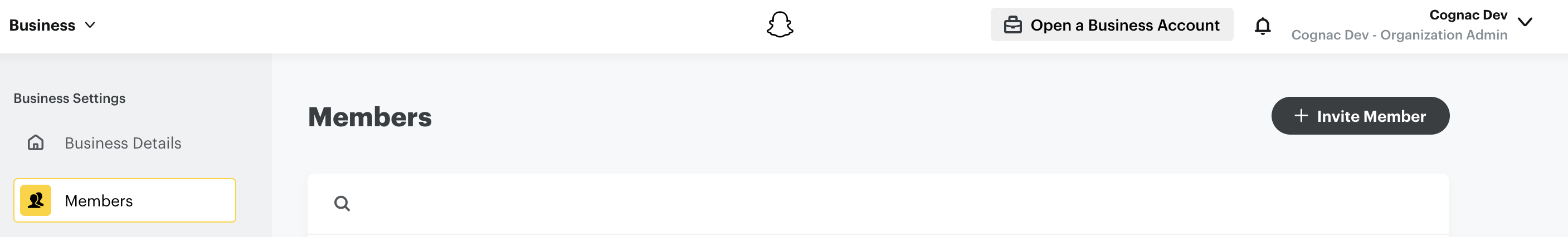Tap the Snapchat ghost logo

[780, 26]
